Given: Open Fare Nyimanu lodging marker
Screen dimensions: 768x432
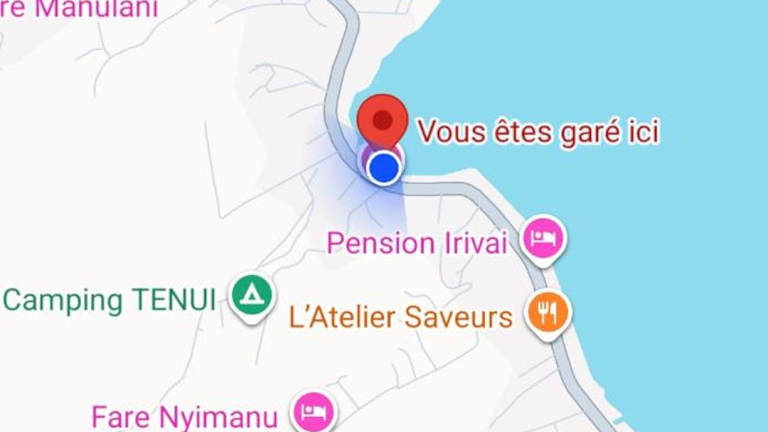Looking at the screenshot, I should (314, 411).
